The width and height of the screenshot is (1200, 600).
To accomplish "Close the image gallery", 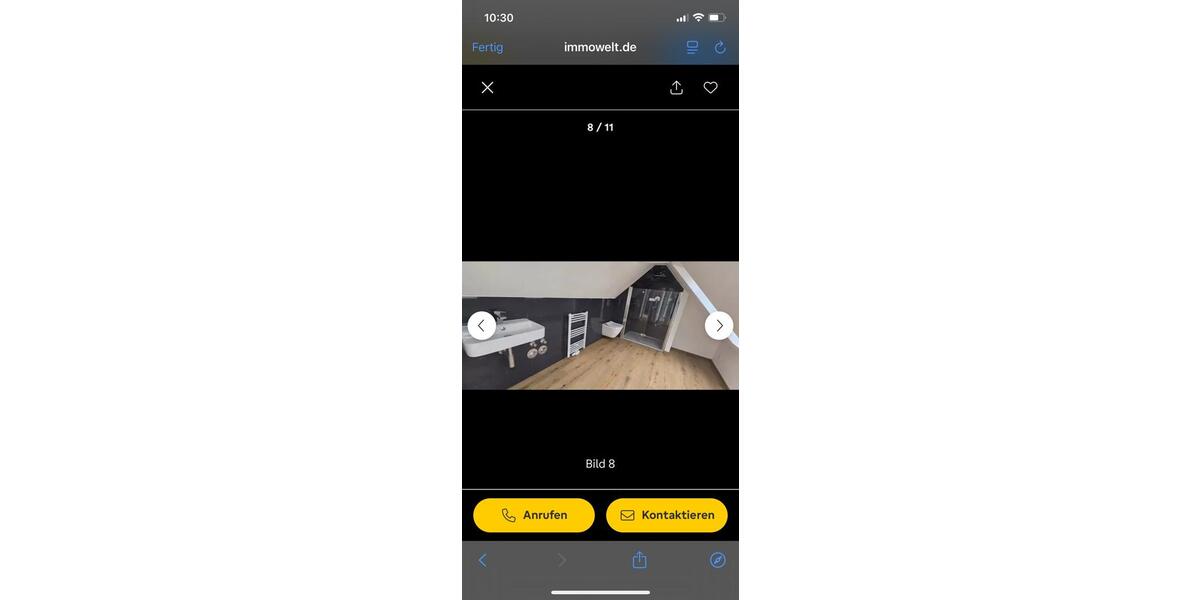I will 487,88.
